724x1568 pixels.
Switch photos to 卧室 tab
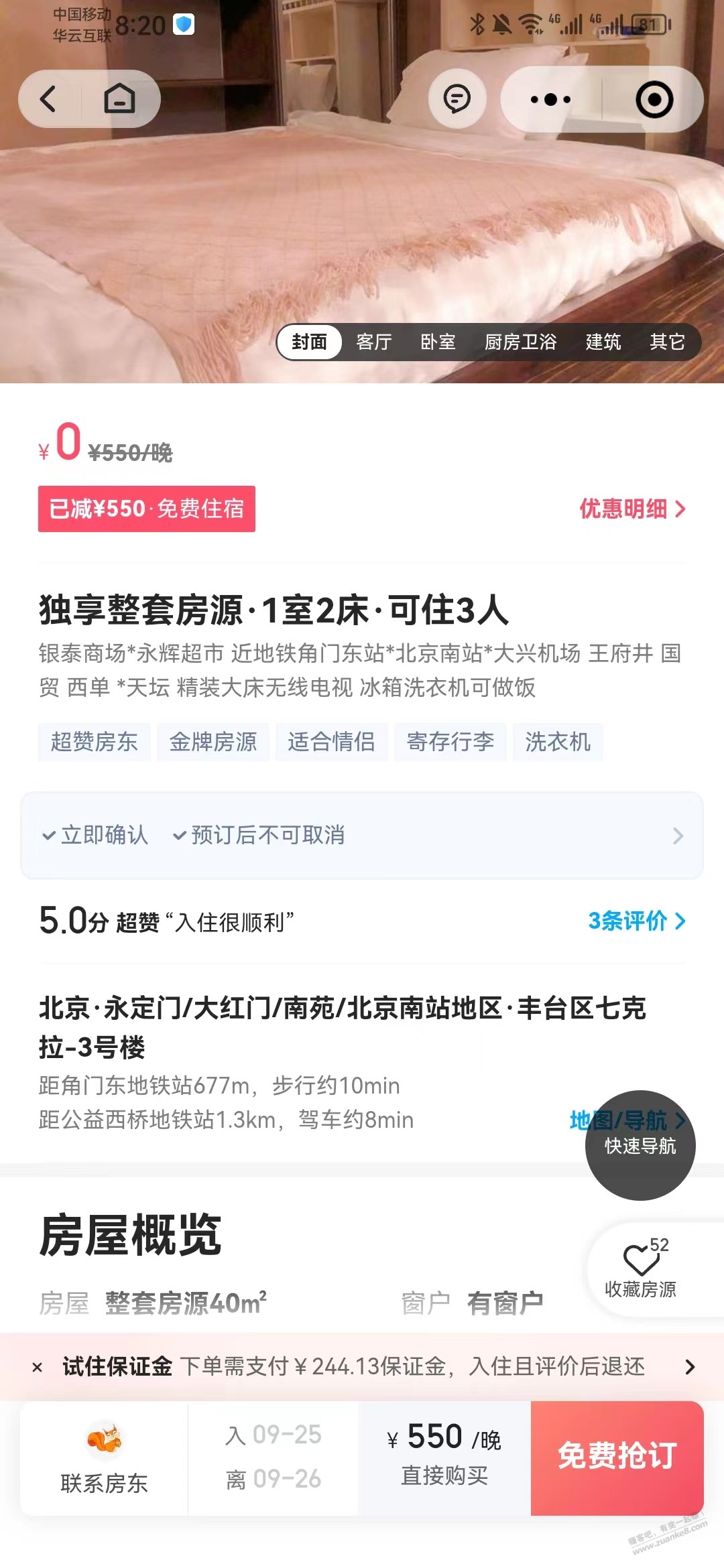click(438, 342)
